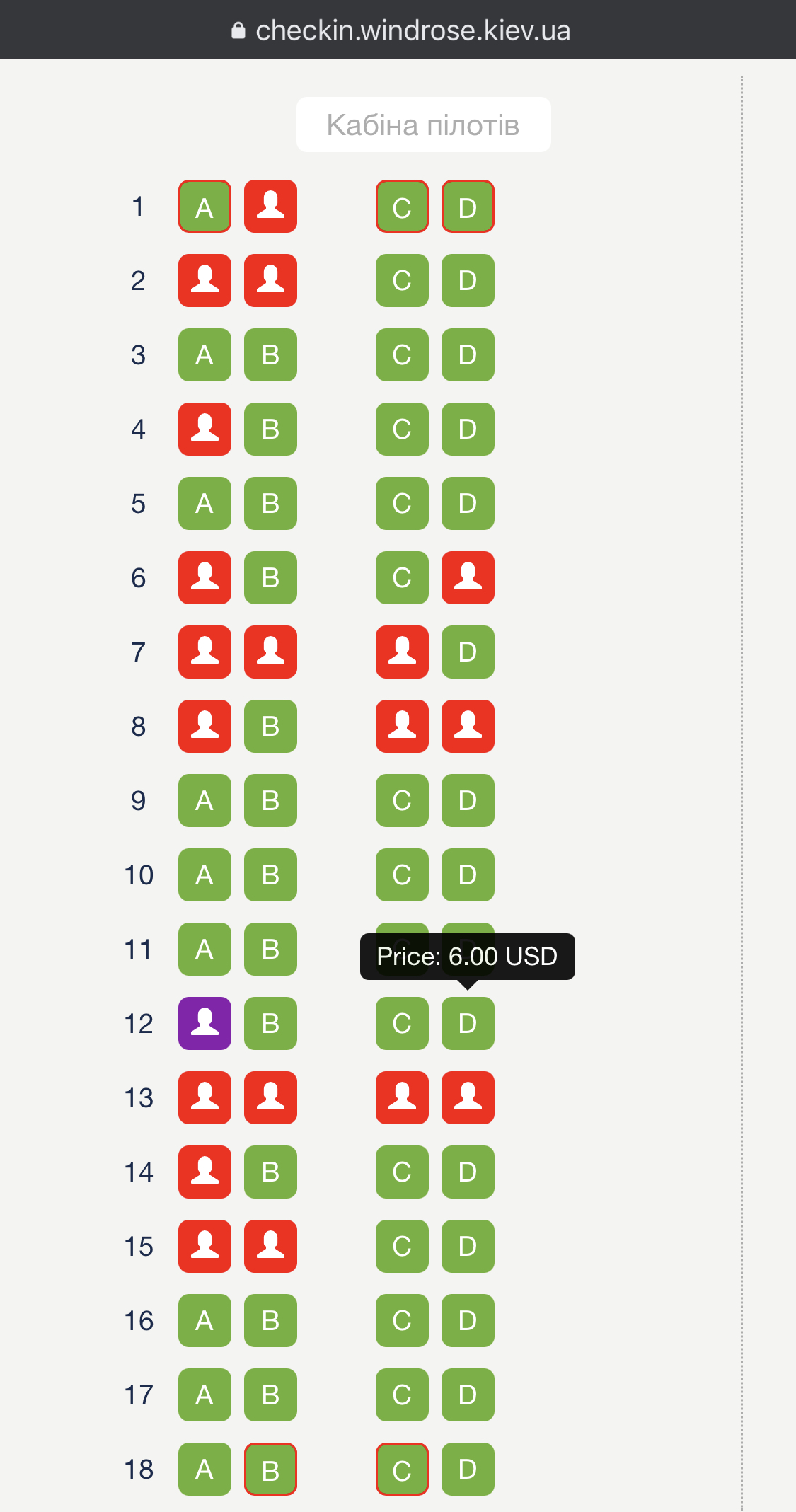Select seat 17D

click(468, 1395)
